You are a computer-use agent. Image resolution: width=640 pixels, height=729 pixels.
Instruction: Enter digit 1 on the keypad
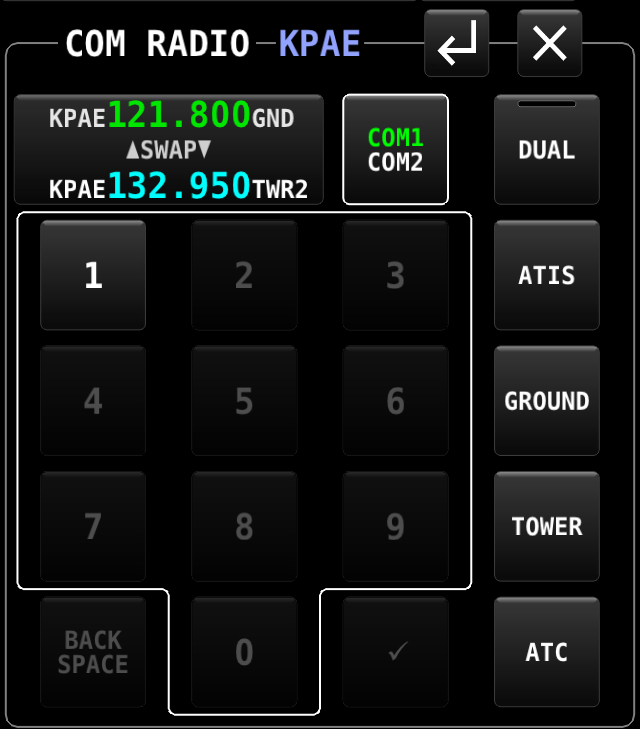pyautogui.click(x=93, y=275)
